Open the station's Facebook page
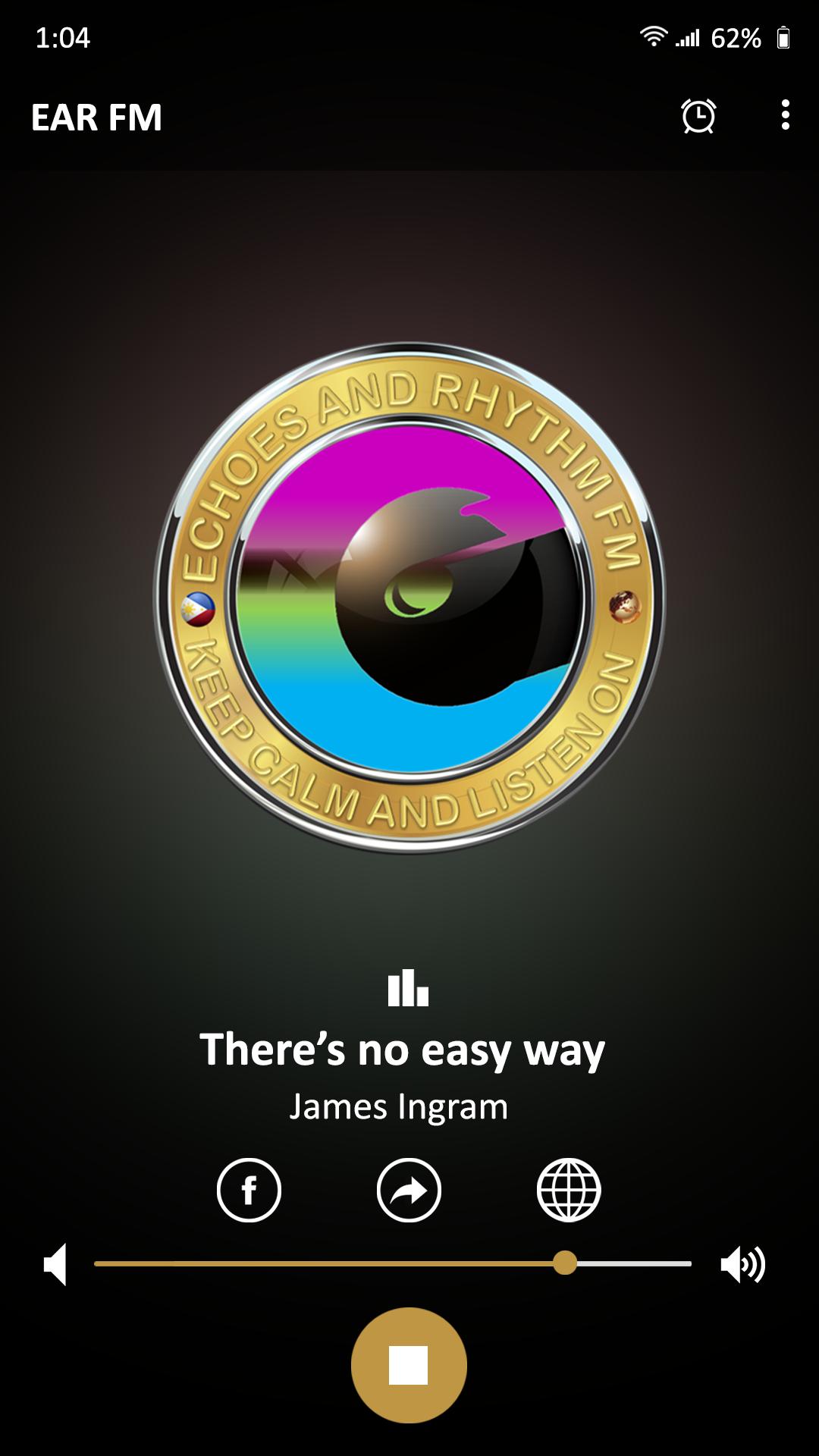 [249, 1190]
